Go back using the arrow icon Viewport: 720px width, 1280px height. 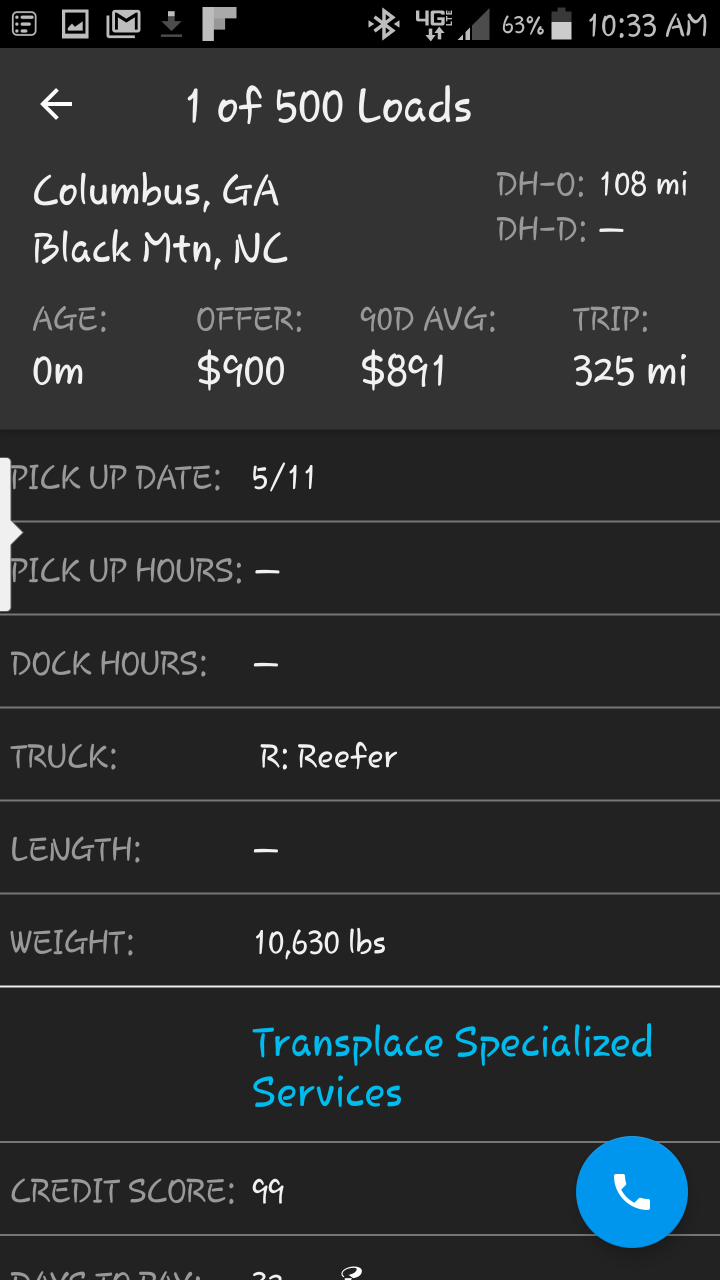(x=56, y=105)
